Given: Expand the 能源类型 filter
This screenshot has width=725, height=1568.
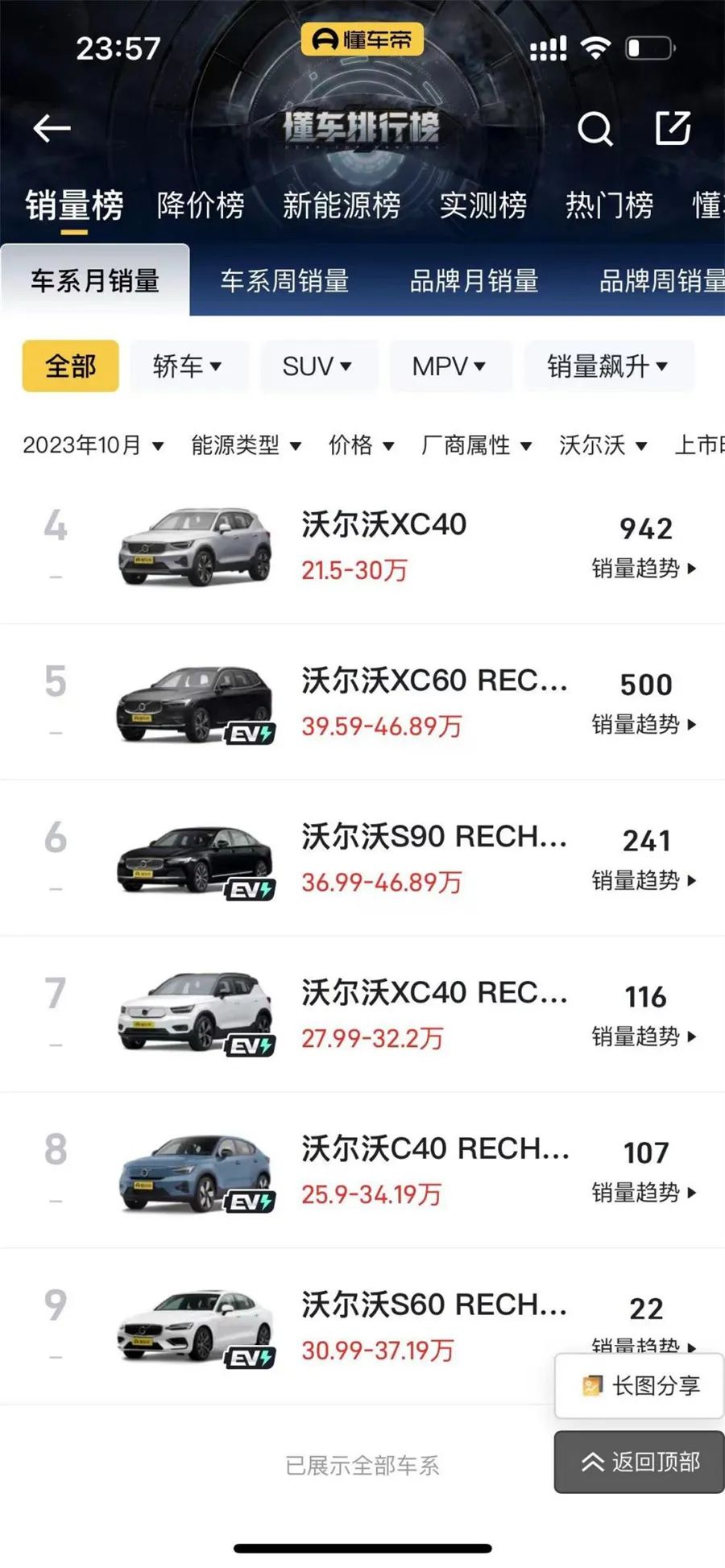Looking at the screenshot, I should point(246,445).
